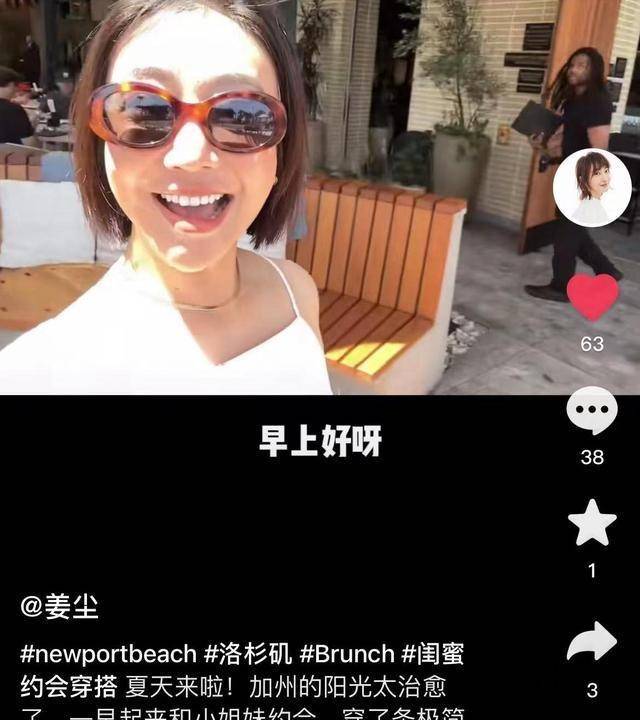Open the @姜尘 username
The width and height of the screenshot is (640, 720).
click(x=59, y=605)
